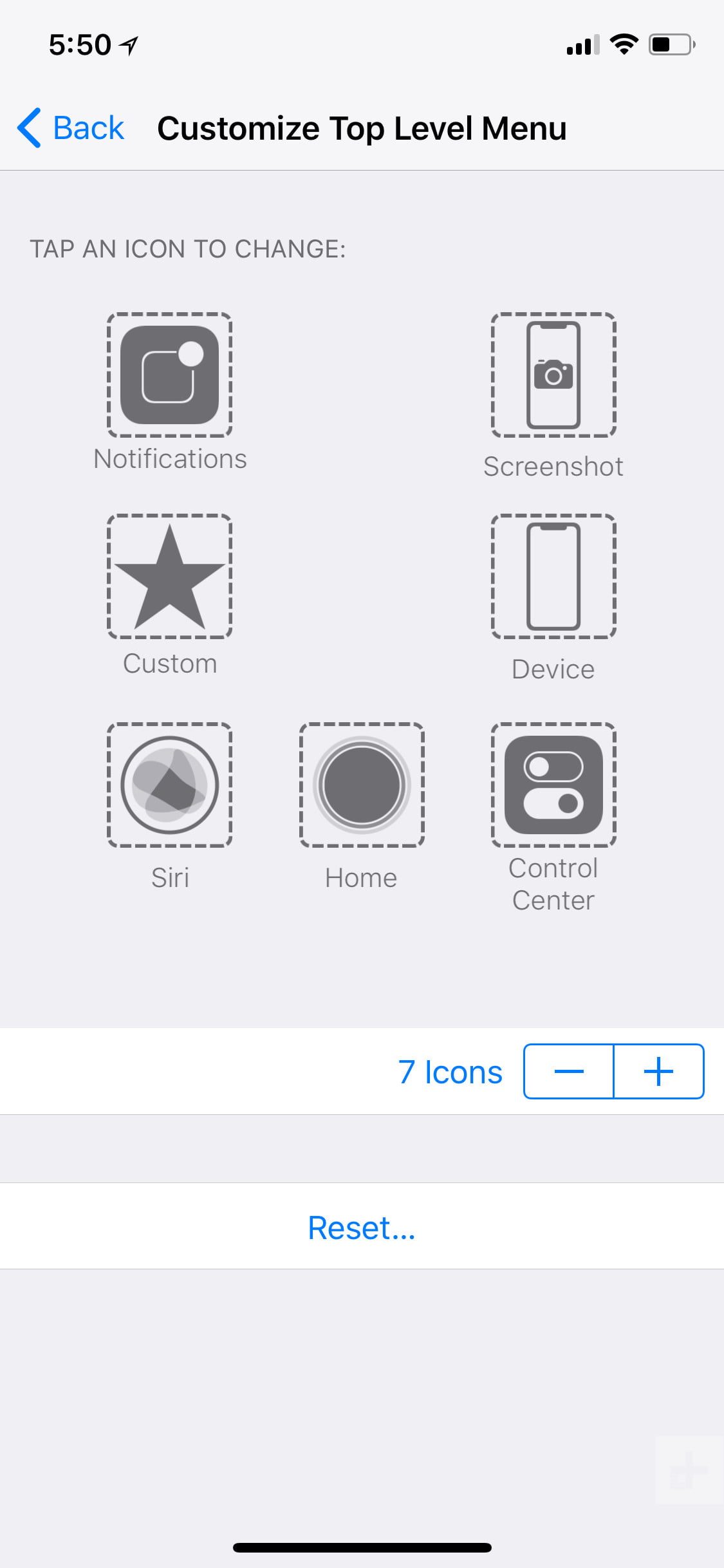The width and height of the screenshot is (724, 1568).
Task: Tap Reset to restore default menu
Action: pyautogui.click(x=362, y=1227)
